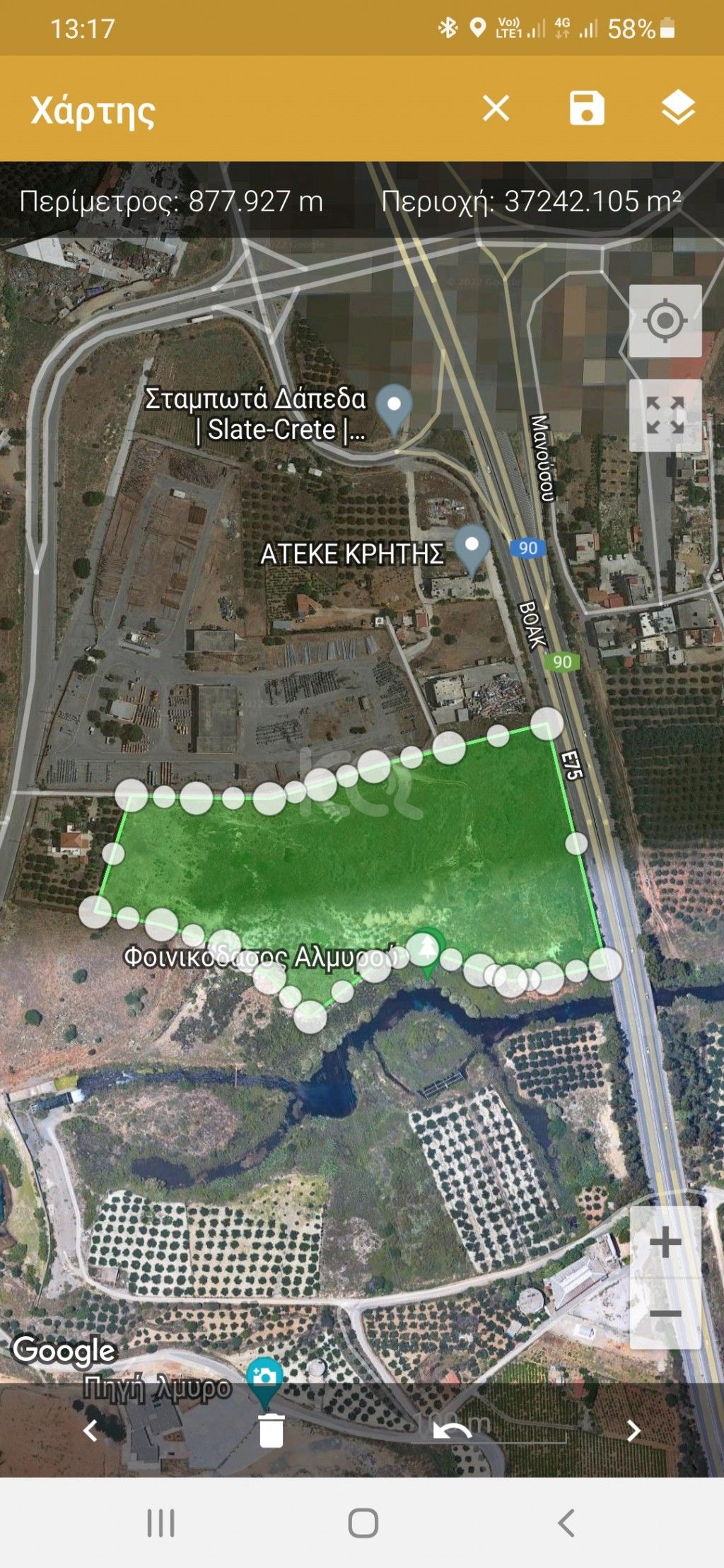Go back with the system back button

(x=566, y=1523)
